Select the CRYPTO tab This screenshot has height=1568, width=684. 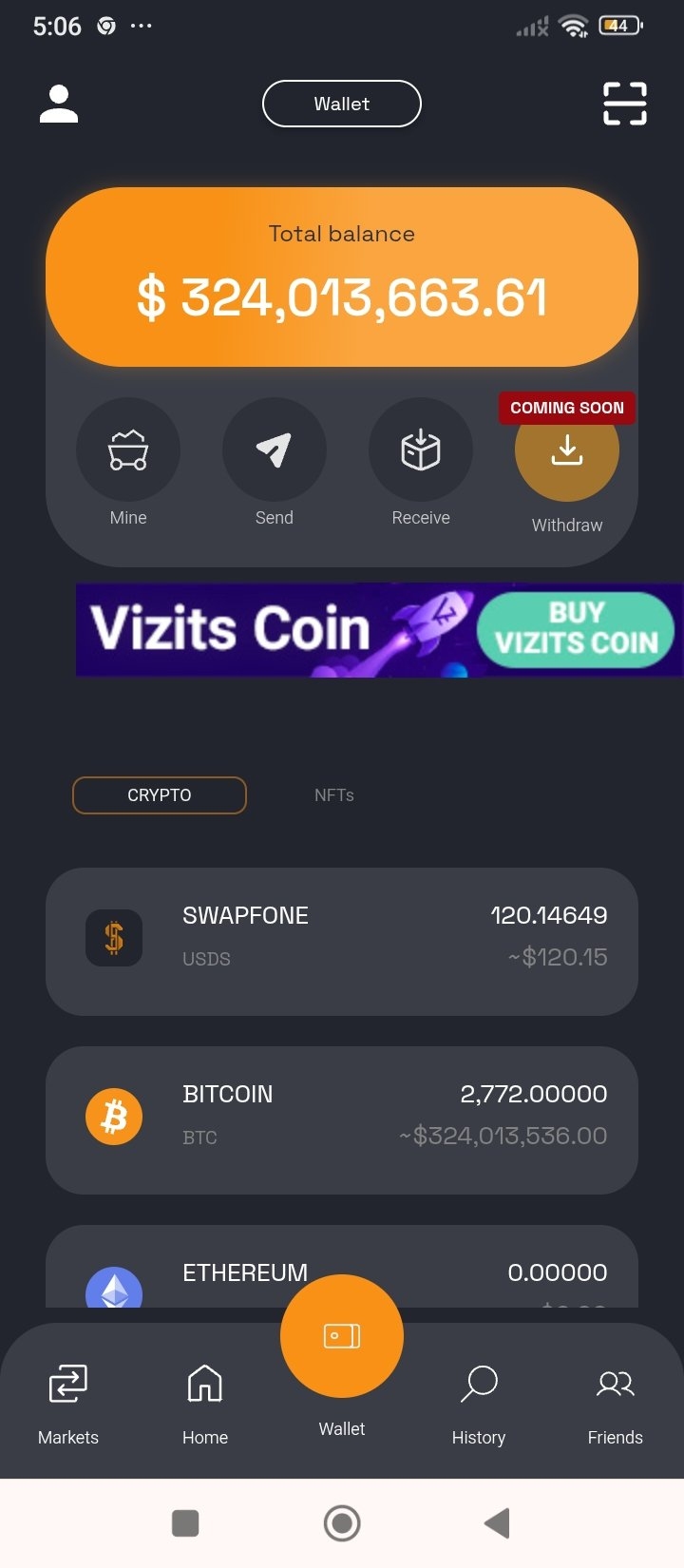[x=160, y=795]
